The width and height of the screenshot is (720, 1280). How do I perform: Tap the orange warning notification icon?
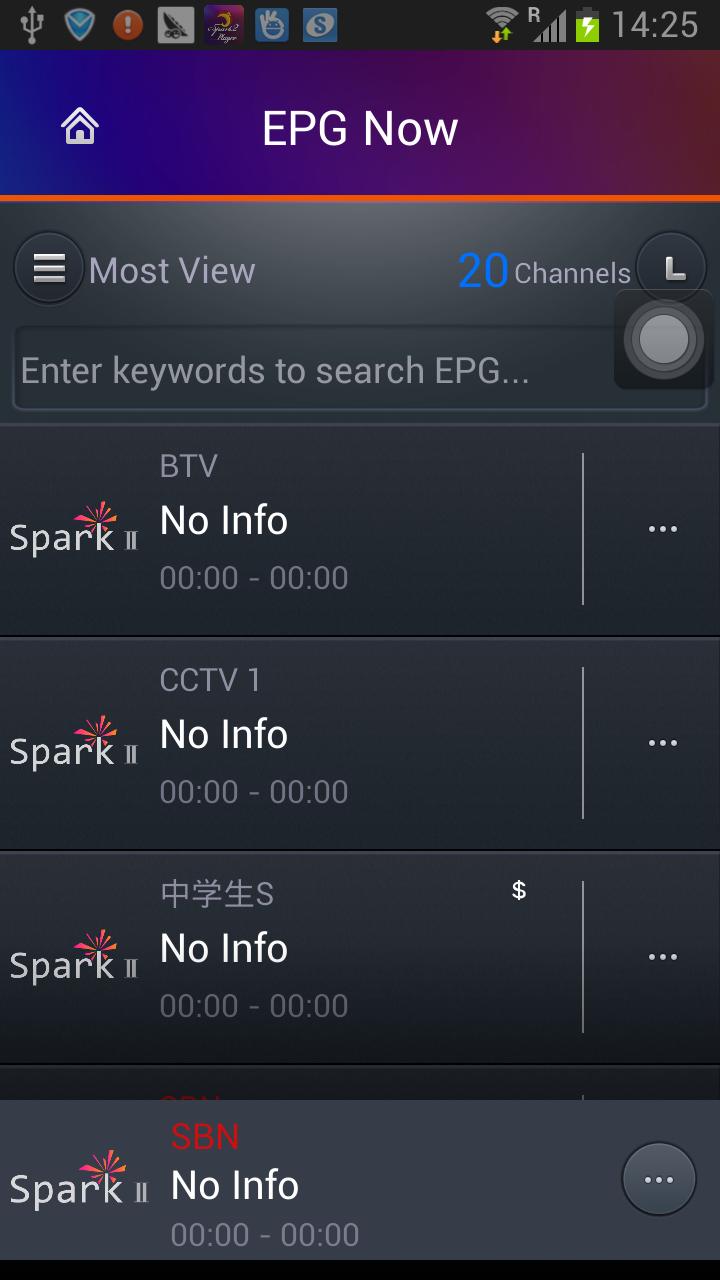(127, 25)
